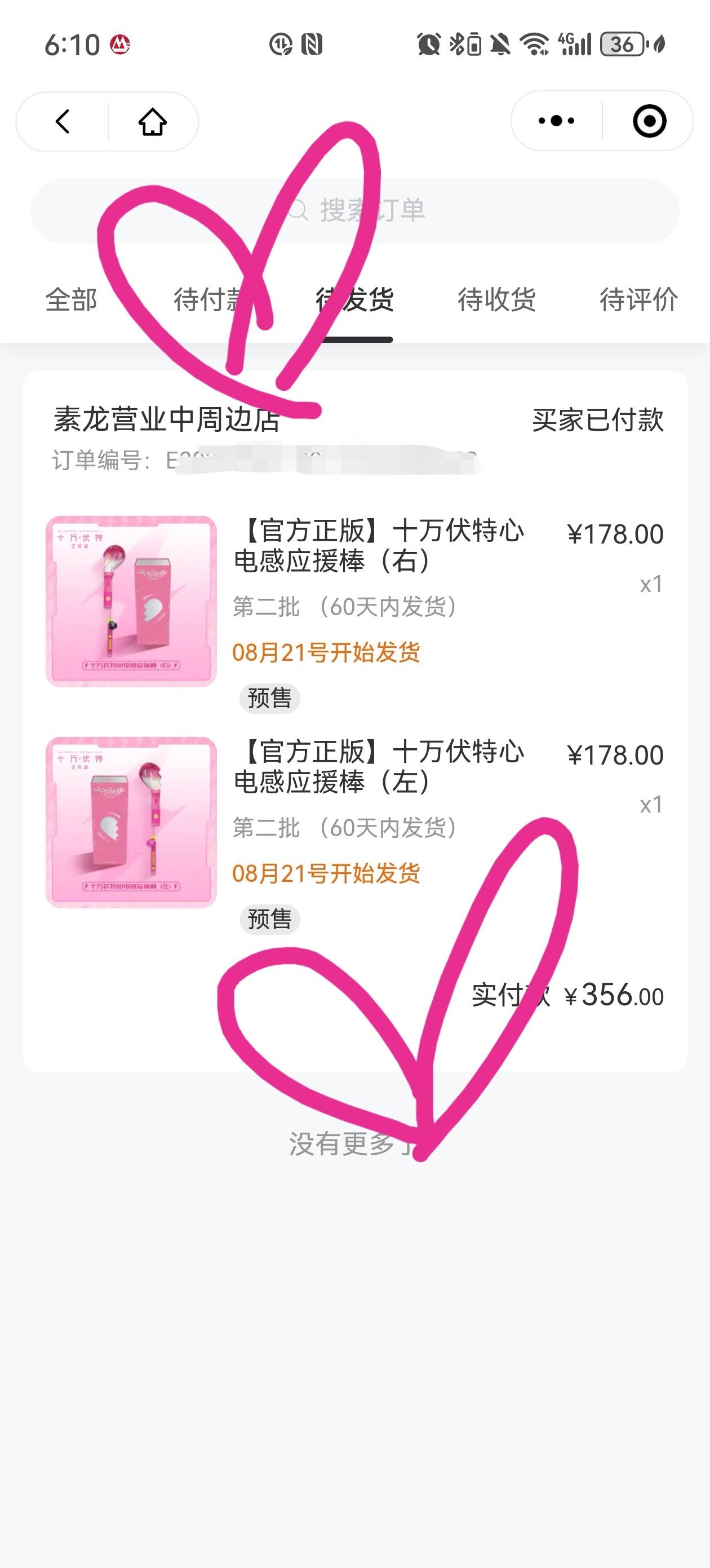Open the 待评价 tab

click(638, 299)
